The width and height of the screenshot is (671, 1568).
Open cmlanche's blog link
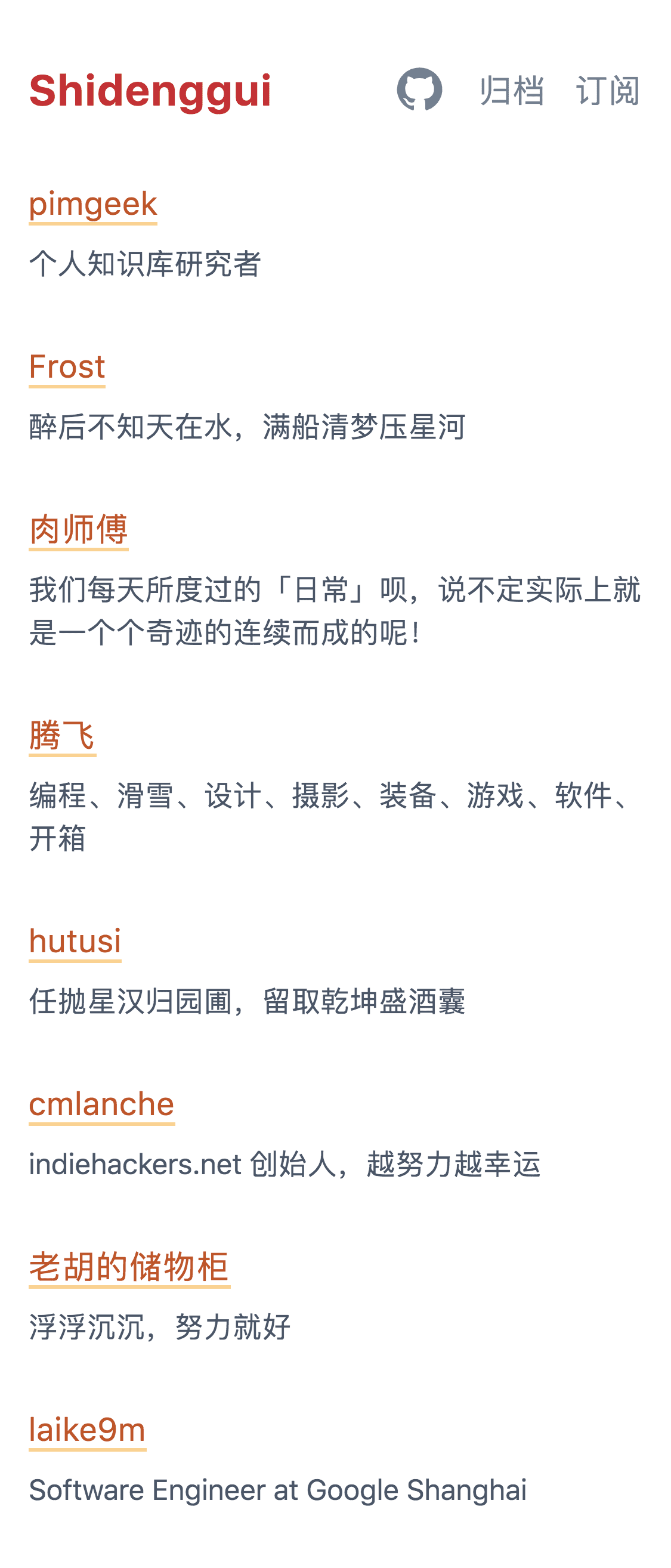(101, 1106)
